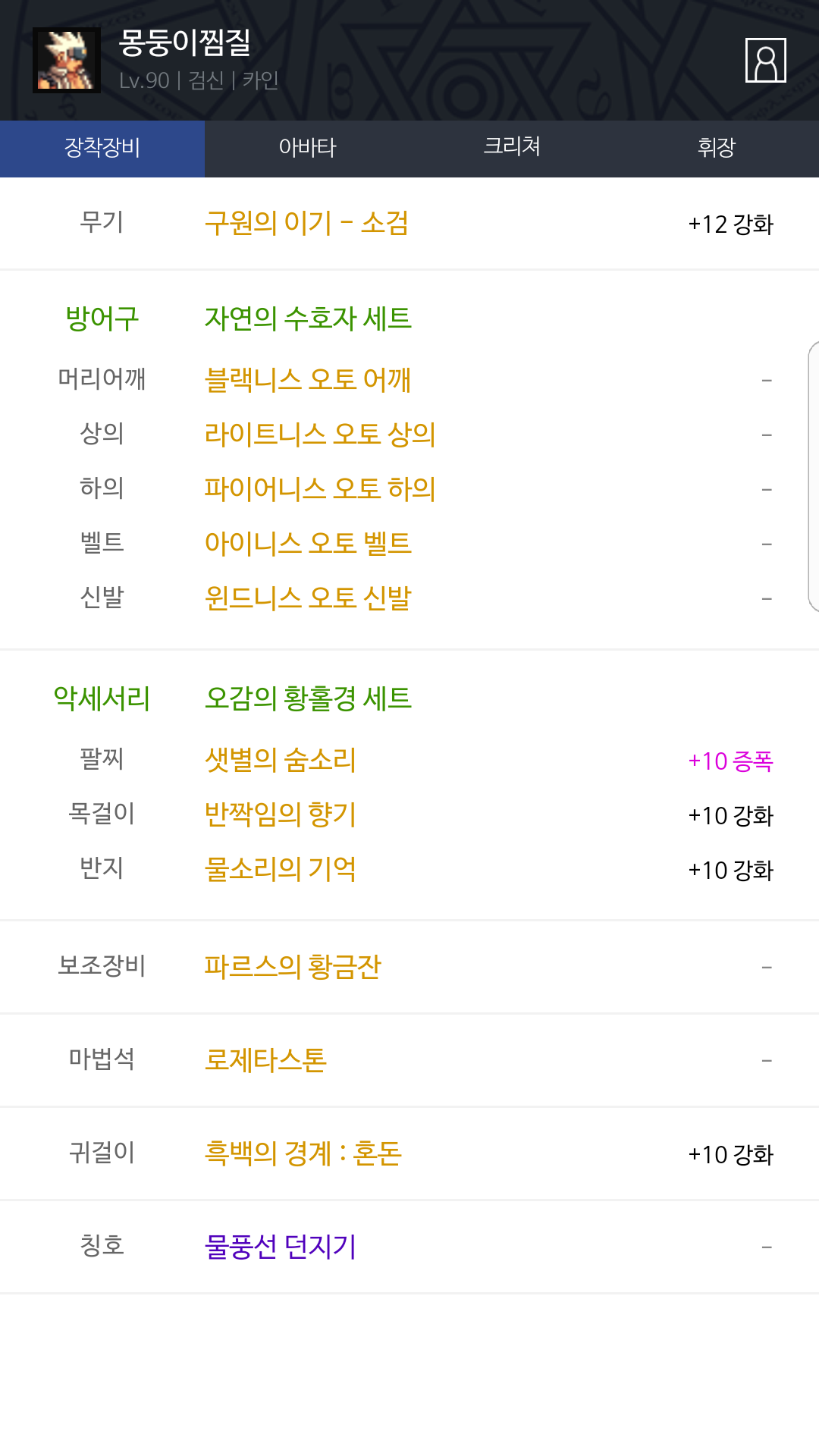View 아이니스 오토 벨트 details
Screen dimensions: 819x1456
click(308, 543)
